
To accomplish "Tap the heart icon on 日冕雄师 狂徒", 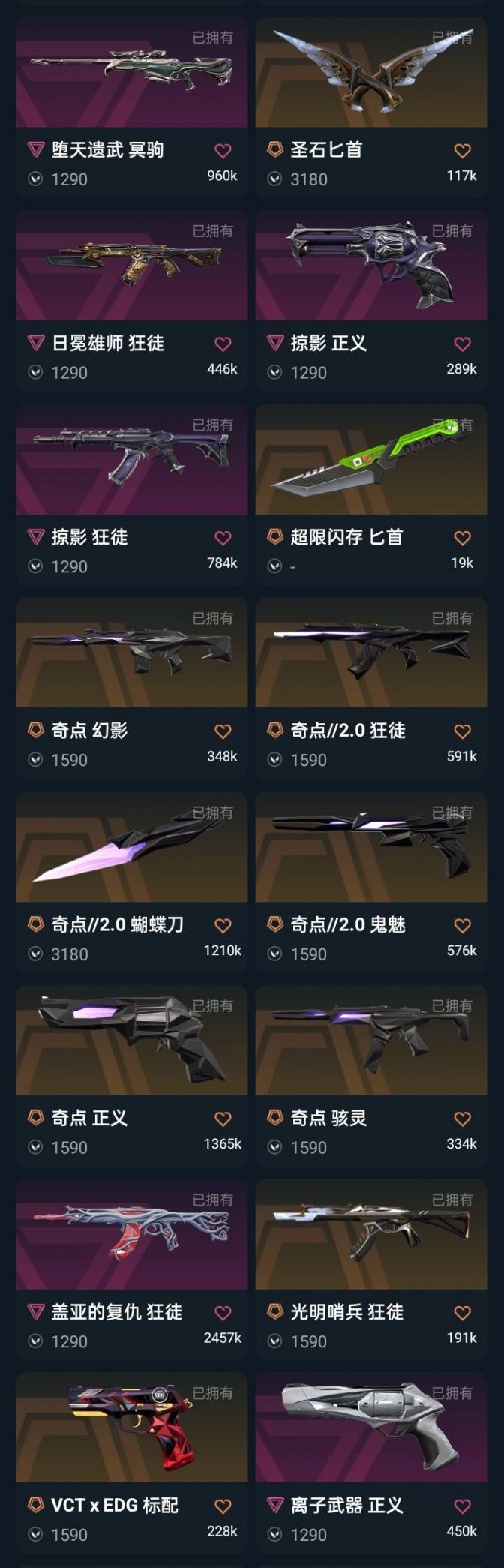I will 223,344.
